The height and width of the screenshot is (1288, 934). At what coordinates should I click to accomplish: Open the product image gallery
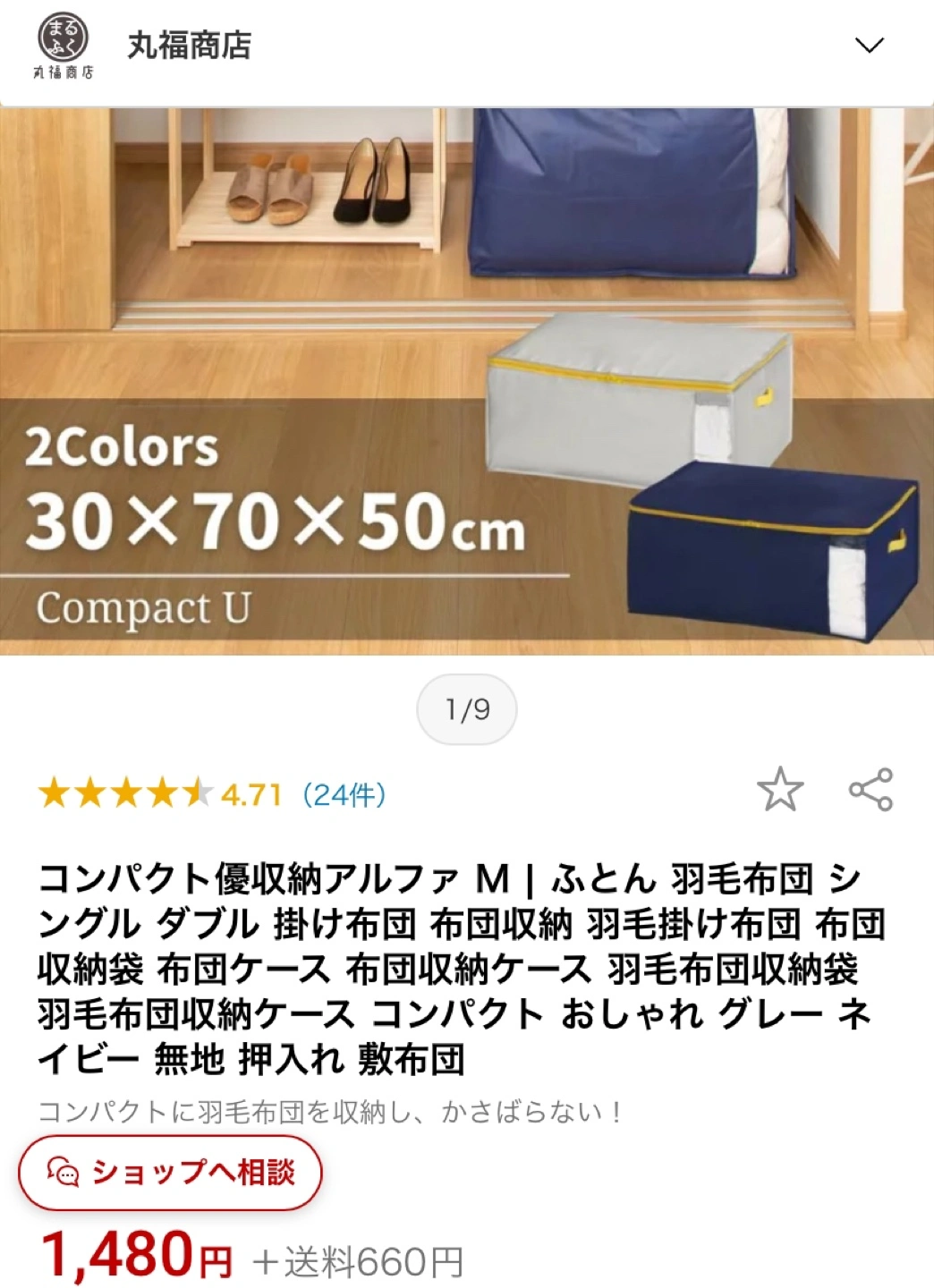tap(467, 381)
